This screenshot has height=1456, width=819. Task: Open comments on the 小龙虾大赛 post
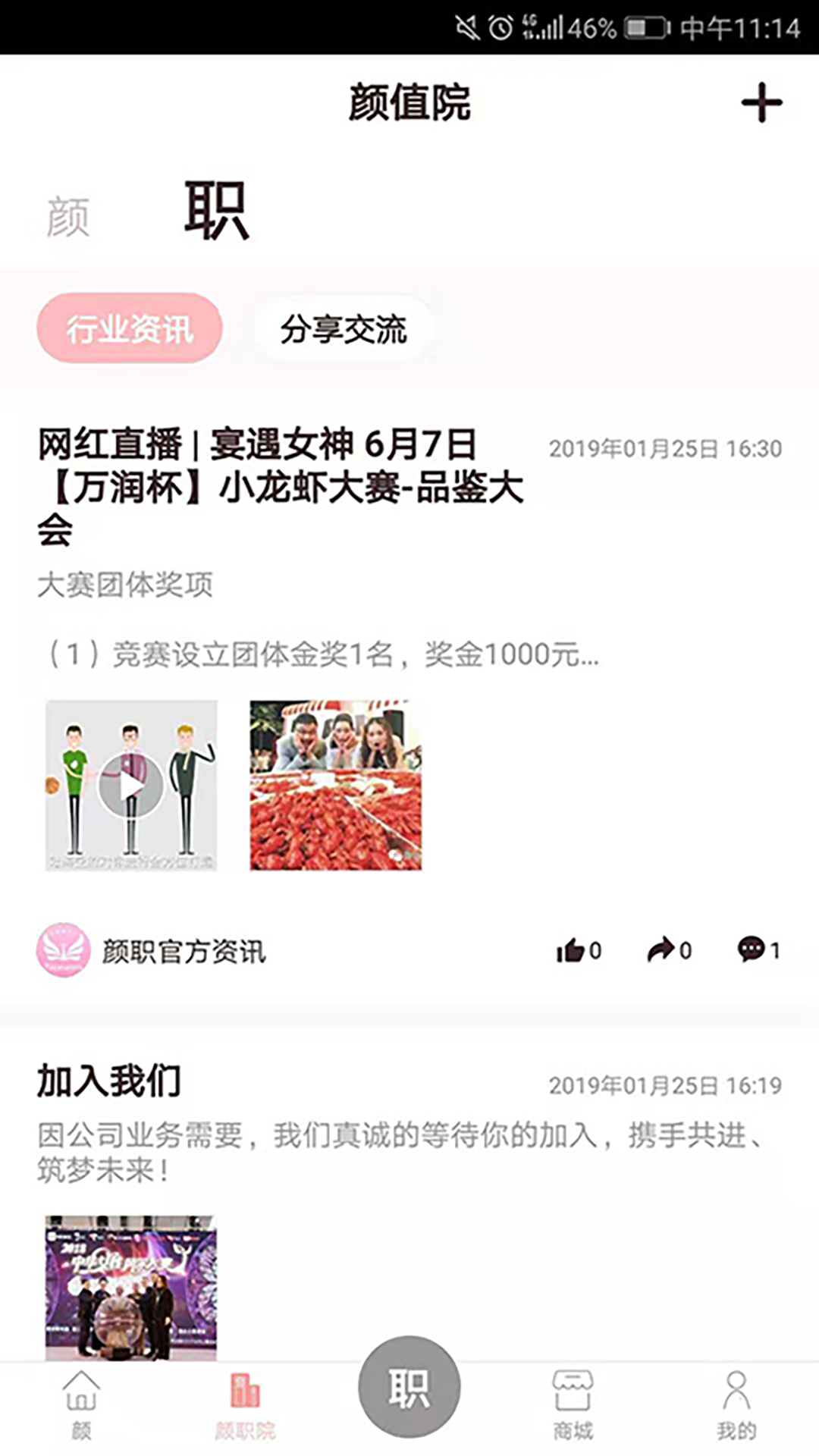point(759,950)
